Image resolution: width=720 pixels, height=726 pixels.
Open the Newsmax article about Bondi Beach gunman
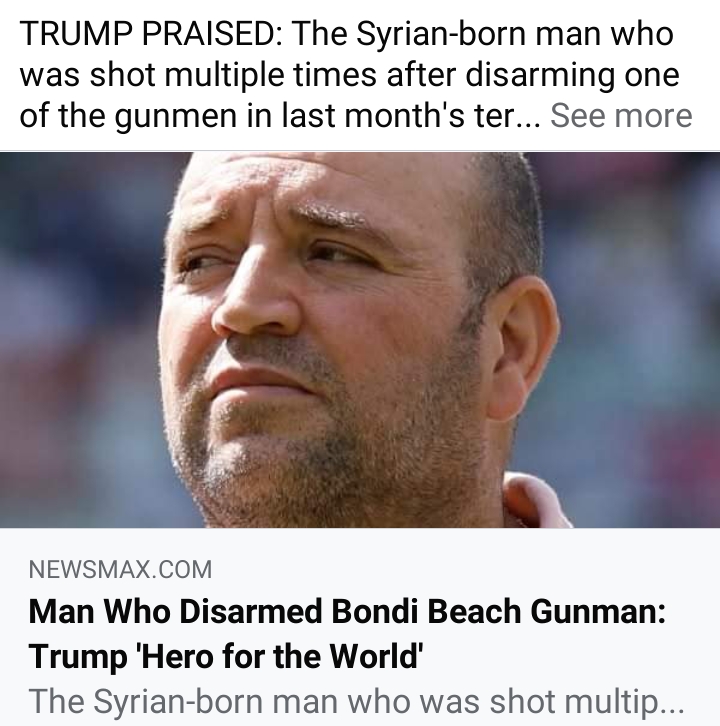346,634
